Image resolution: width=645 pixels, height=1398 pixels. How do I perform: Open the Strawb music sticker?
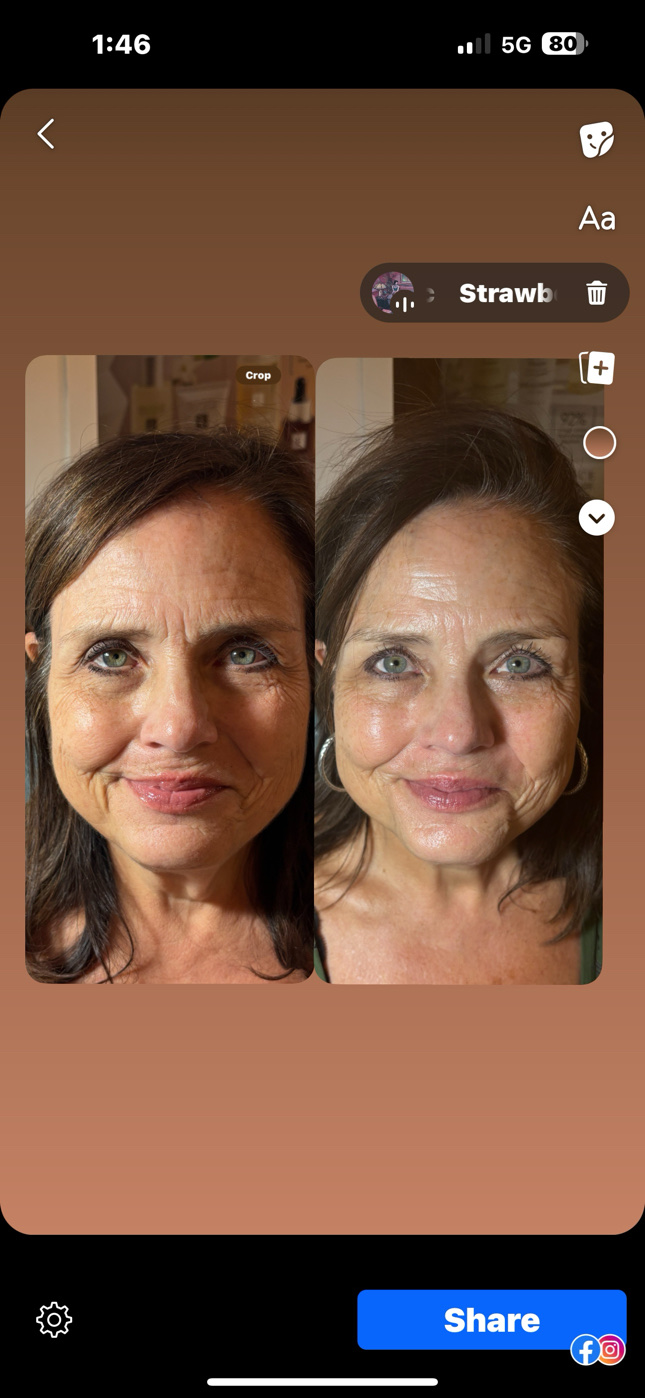click(480, 293)
